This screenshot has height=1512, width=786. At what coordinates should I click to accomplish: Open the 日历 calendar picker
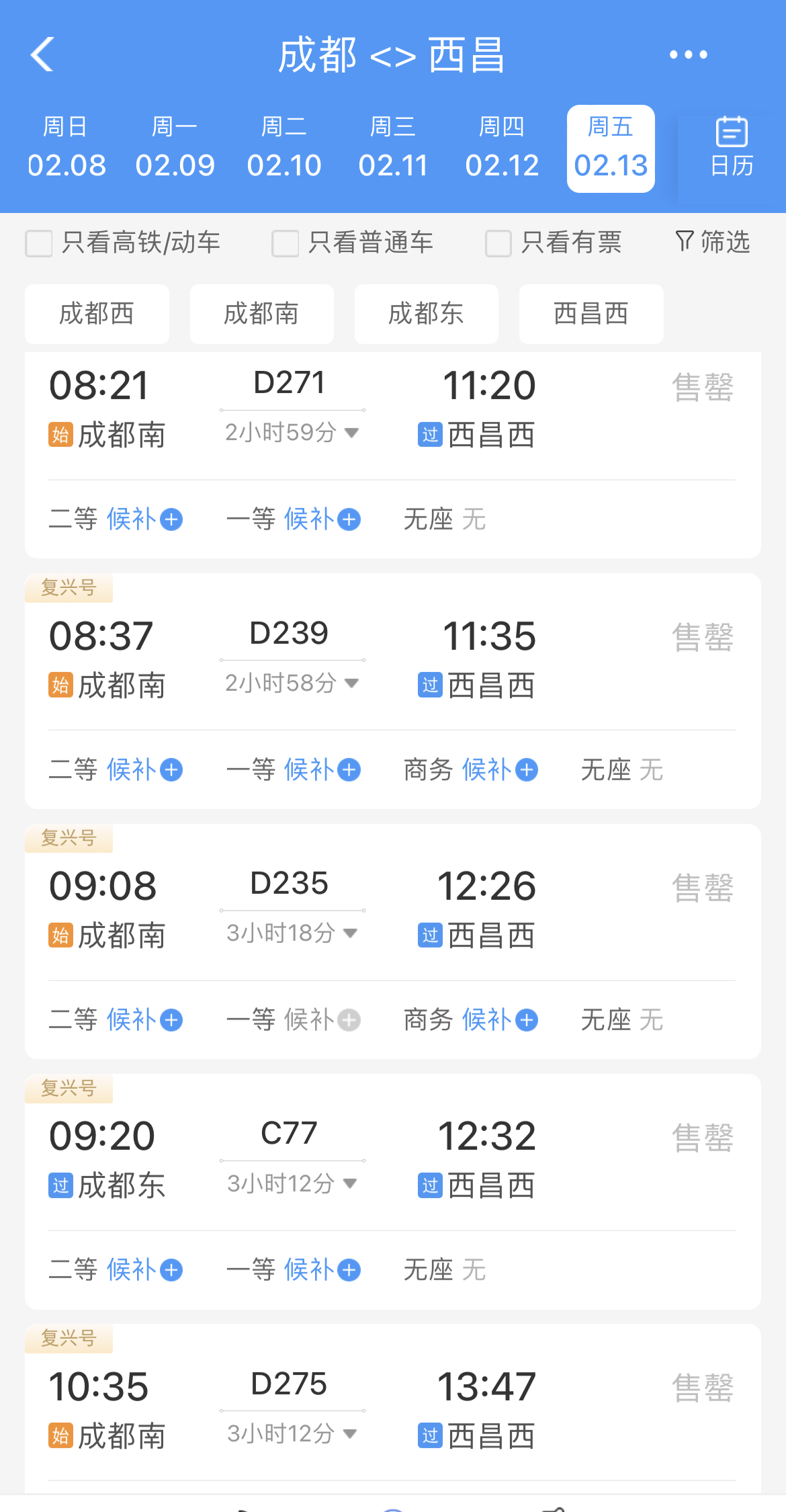(x=731, y=148)
